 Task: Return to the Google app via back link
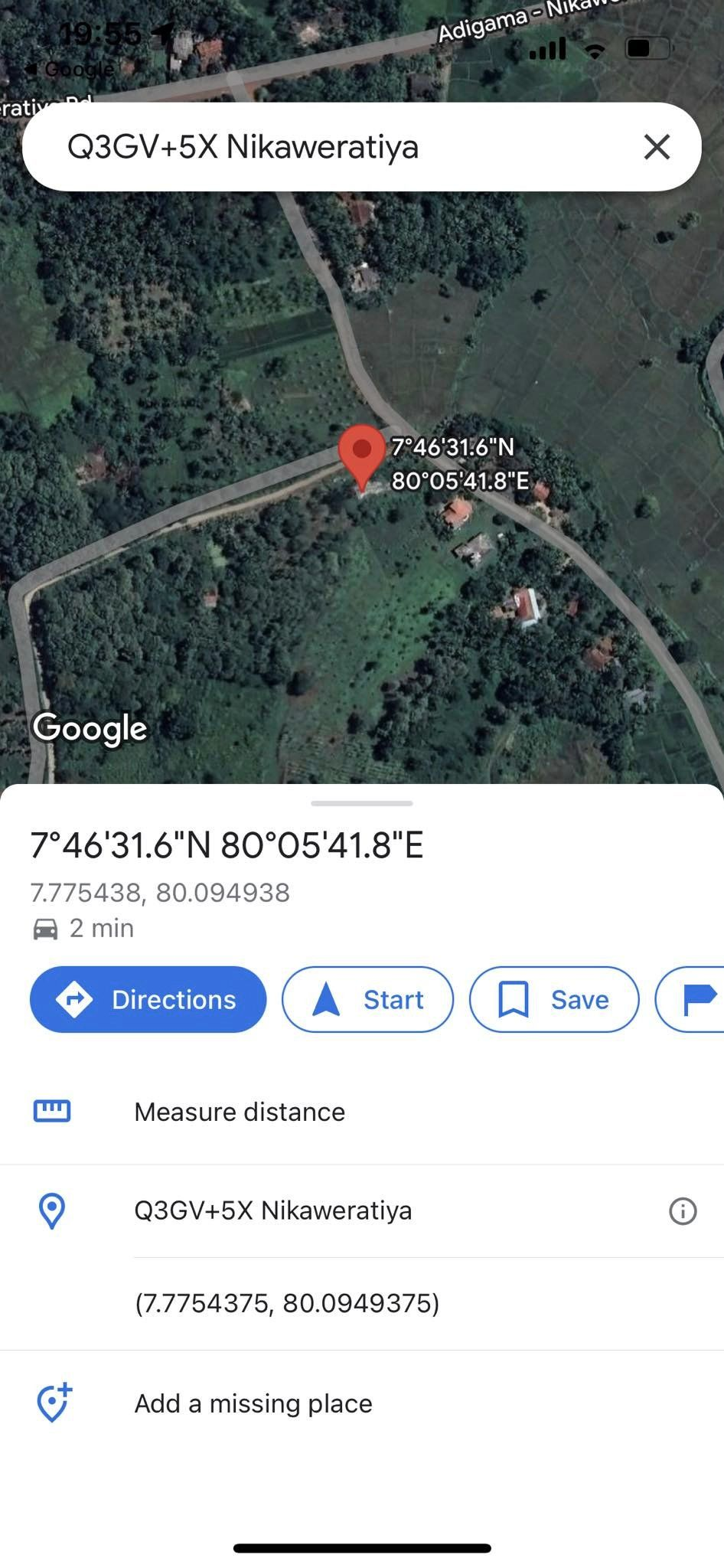coord(69,69)
